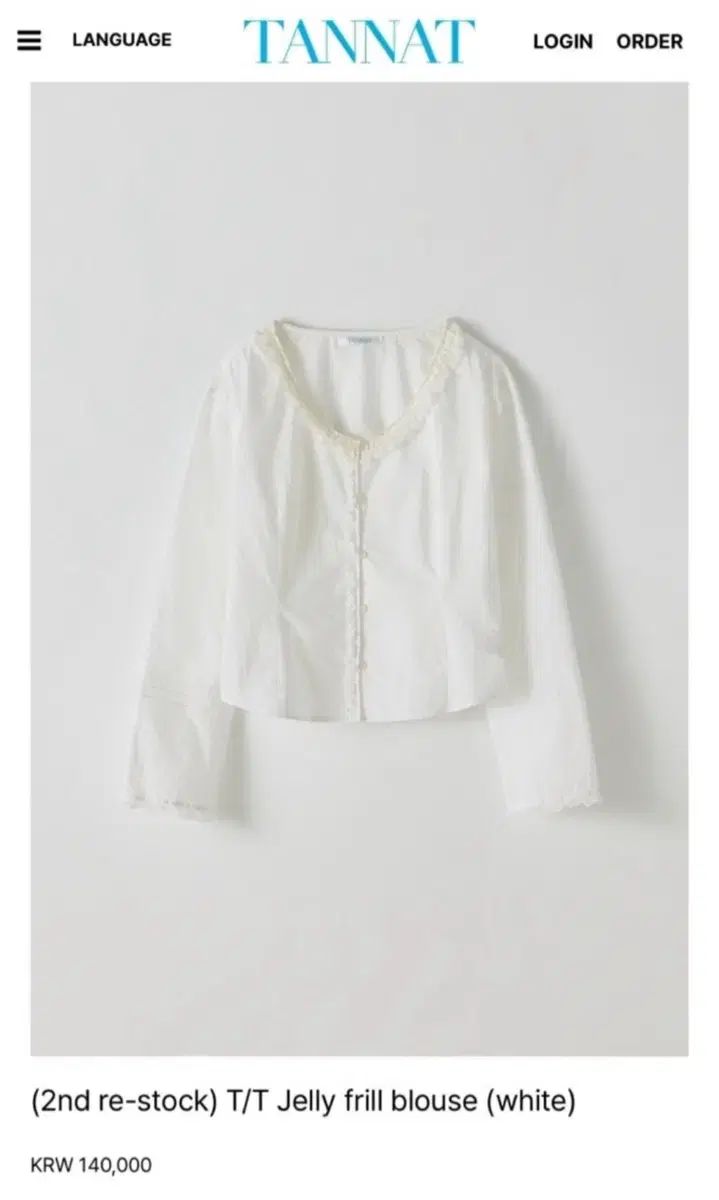Image resolution: width=719 pixels, height=1200 pixels.
Task: Open the LOGIN page
Action: 562,42
